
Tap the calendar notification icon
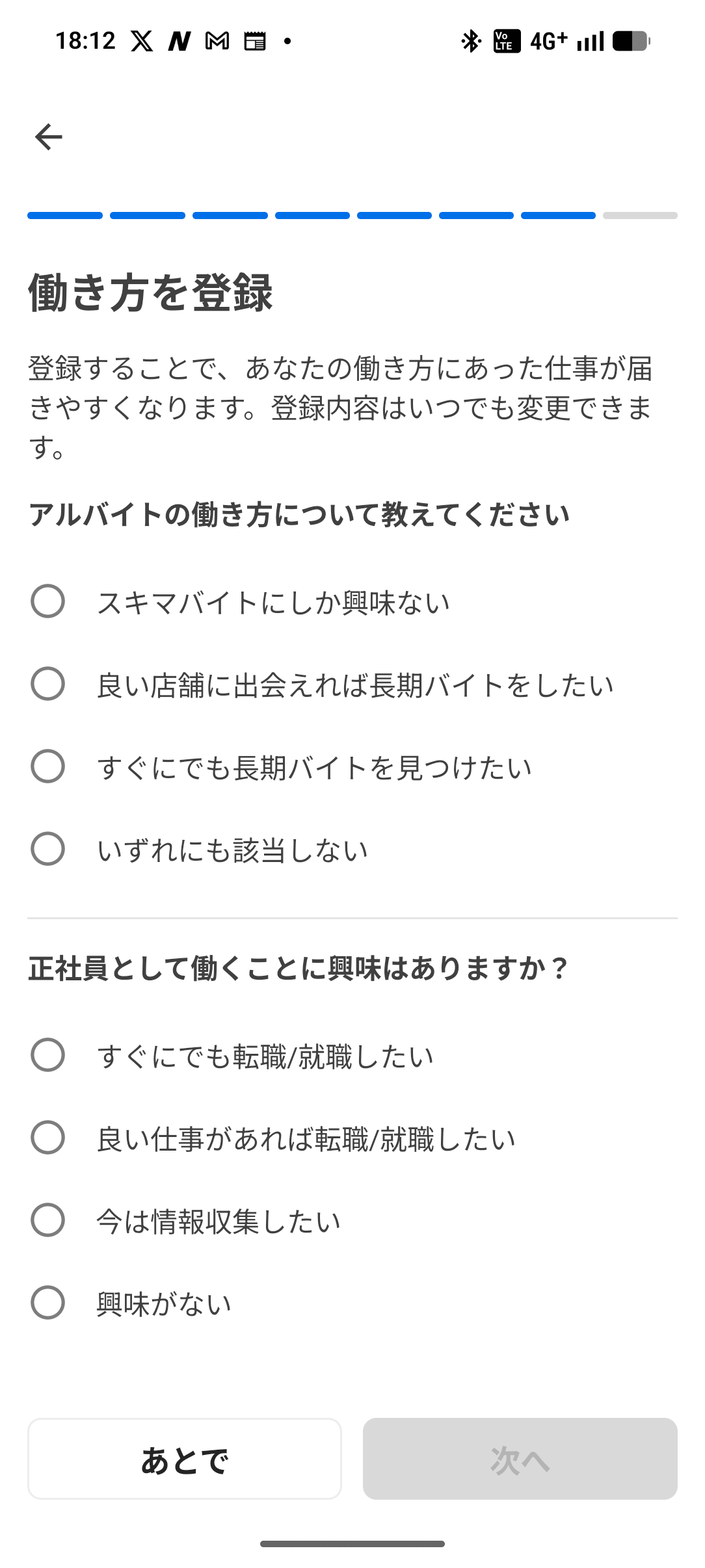coord(256,41)
